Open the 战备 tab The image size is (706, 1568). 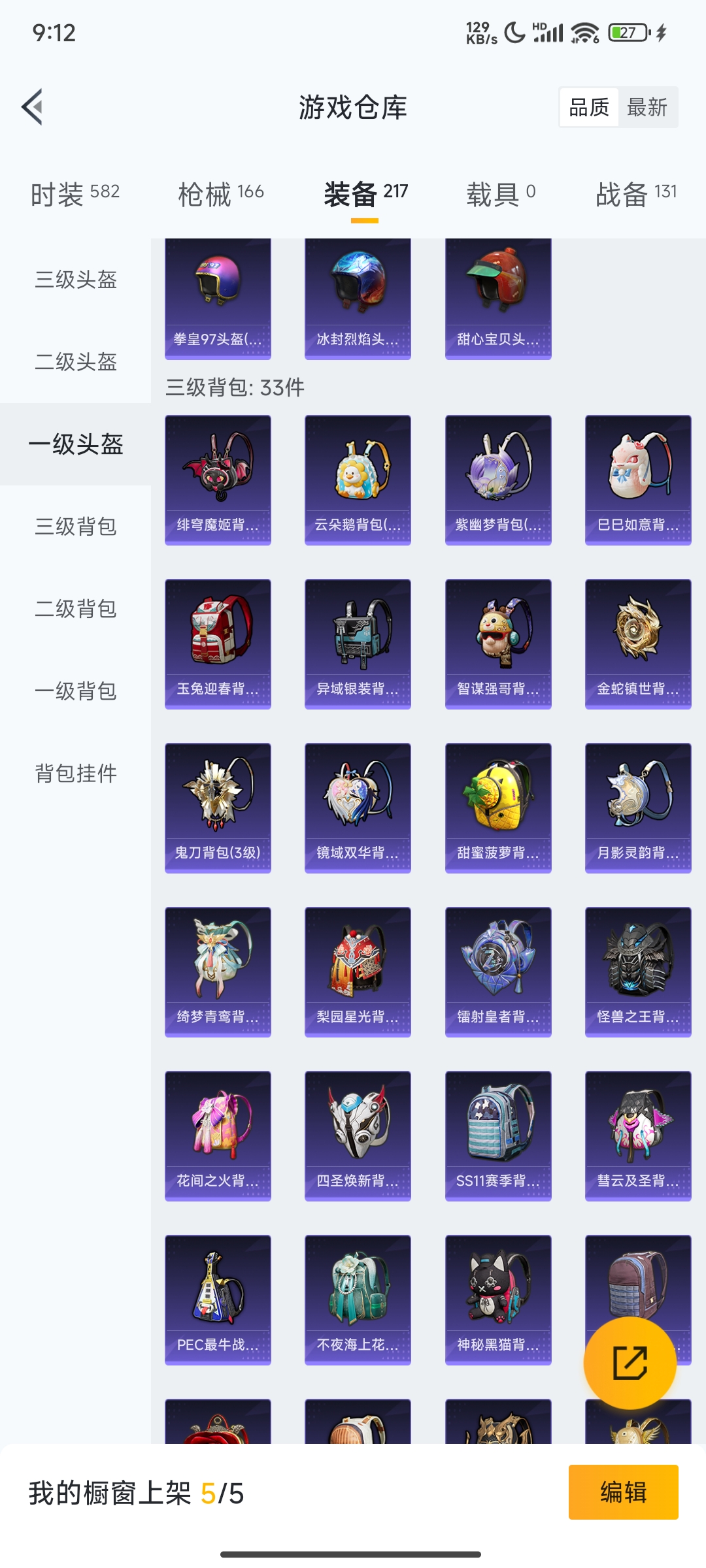coord(635,193)
